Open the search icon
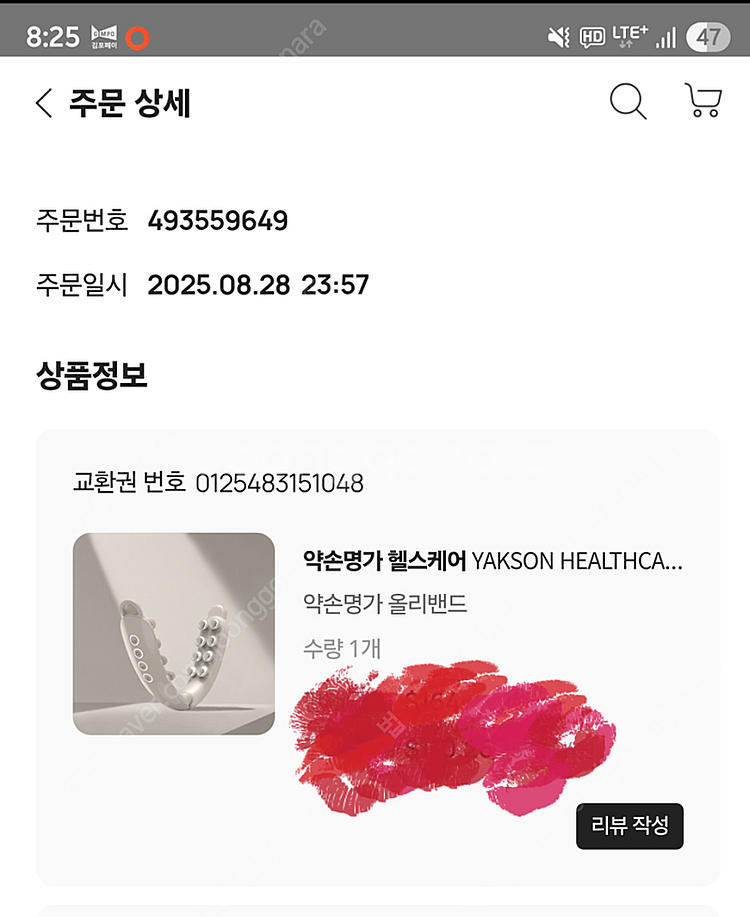 coord(628,102)
